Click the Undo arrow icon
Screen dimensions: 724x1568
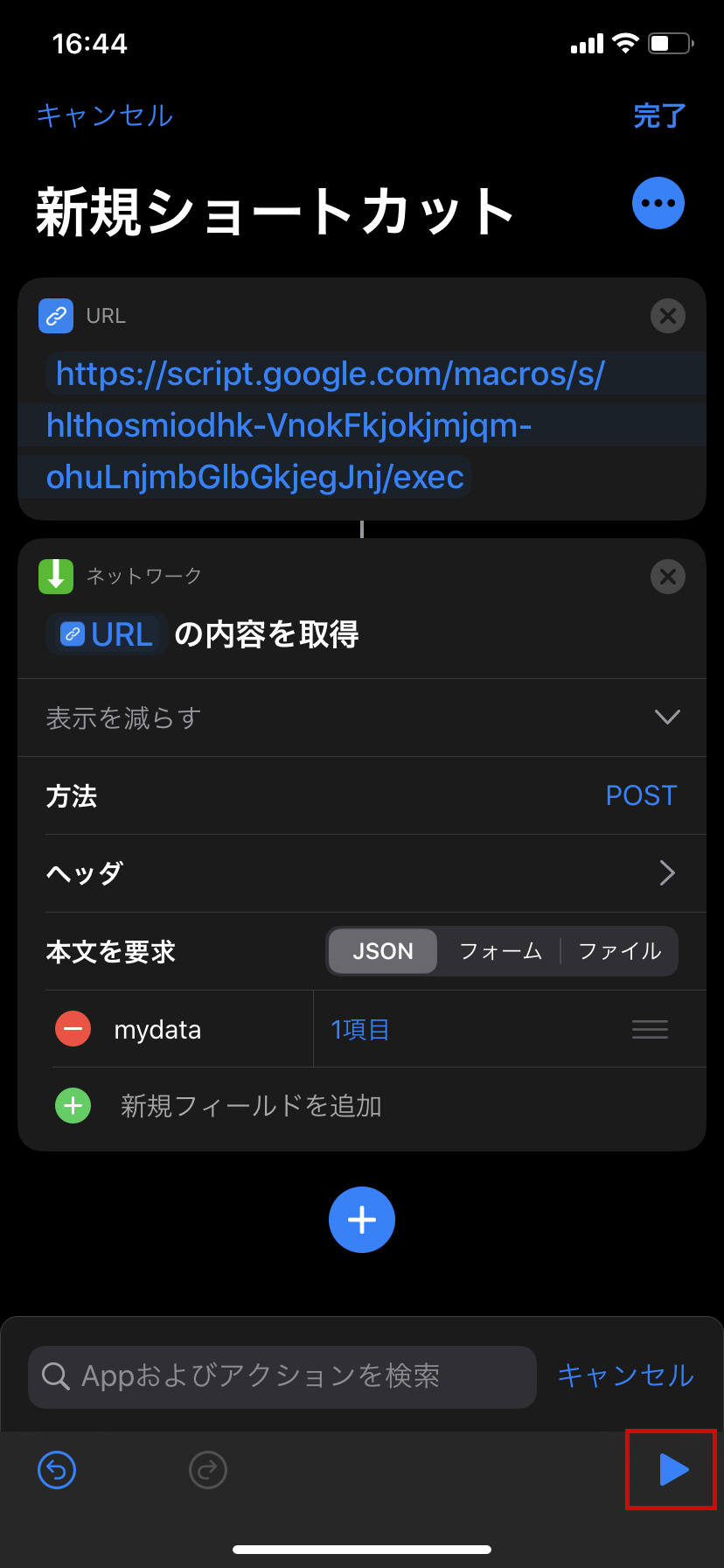pyautogui.click(x=56, y=1470)
